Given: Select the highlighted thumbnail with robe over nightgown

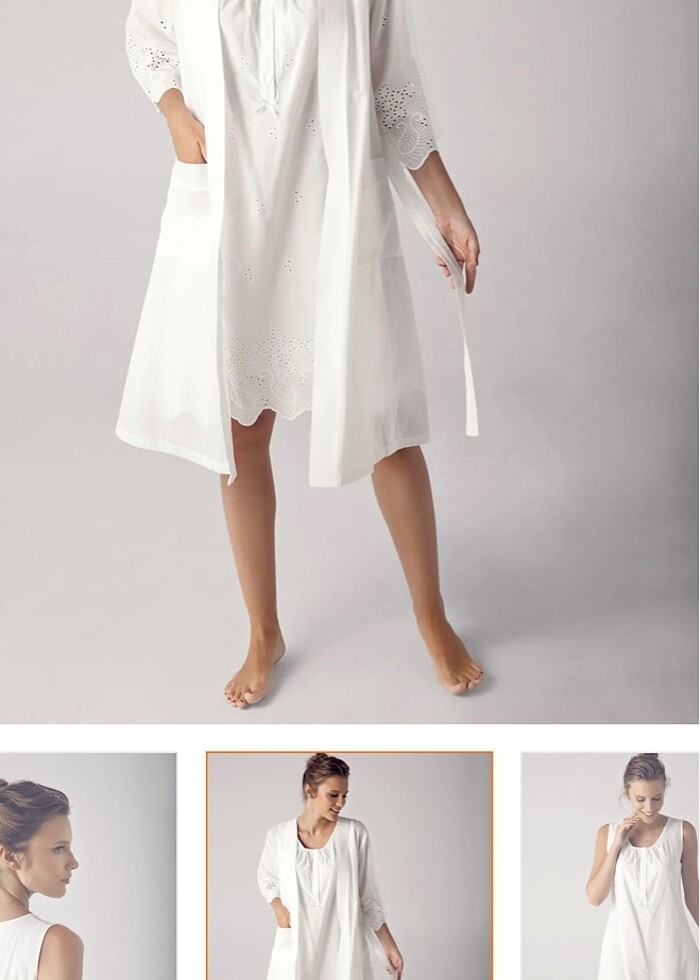Looking at the screenshot, I should pyautogui.click(x=349, y=866).
